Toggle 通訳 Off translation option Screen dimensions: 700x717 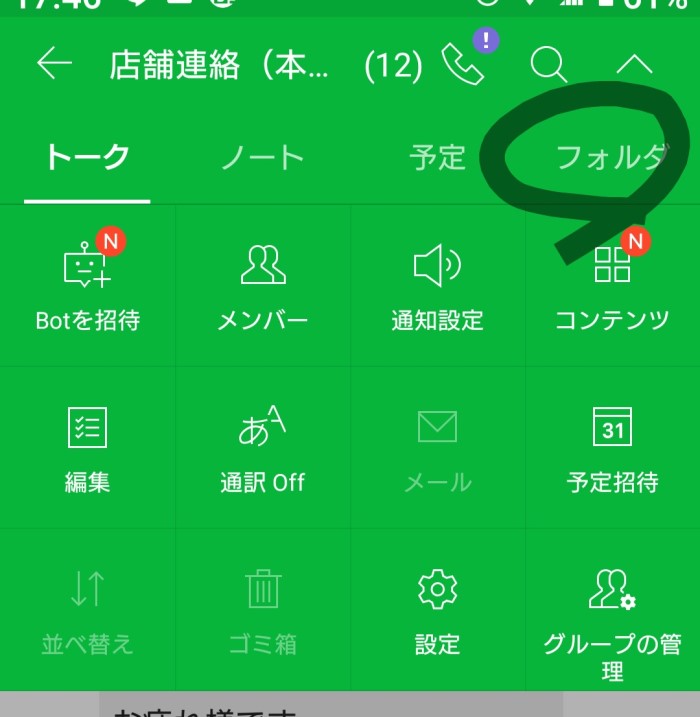tap(263, 448)
